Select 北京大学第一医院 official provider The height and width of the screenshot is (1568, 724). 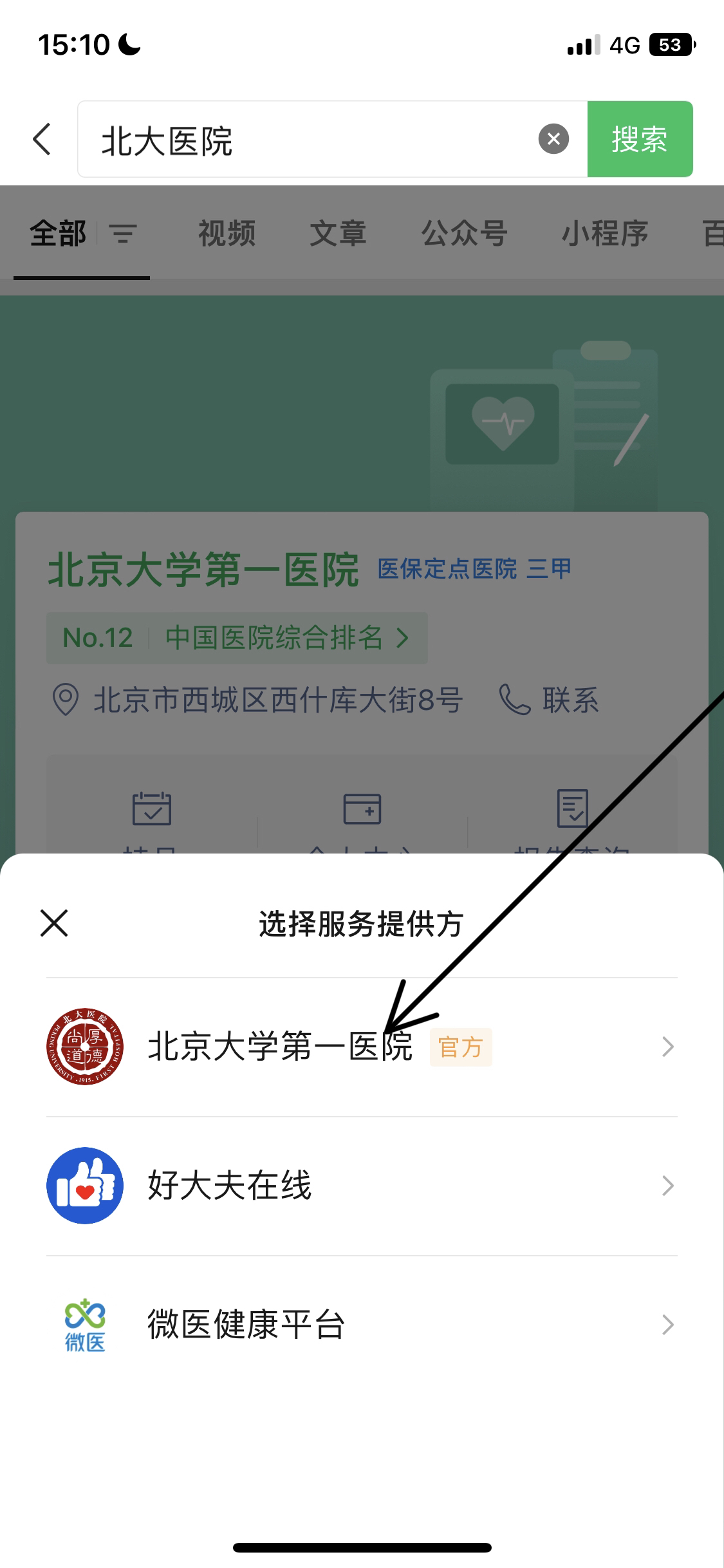[x=360, y=1047]
